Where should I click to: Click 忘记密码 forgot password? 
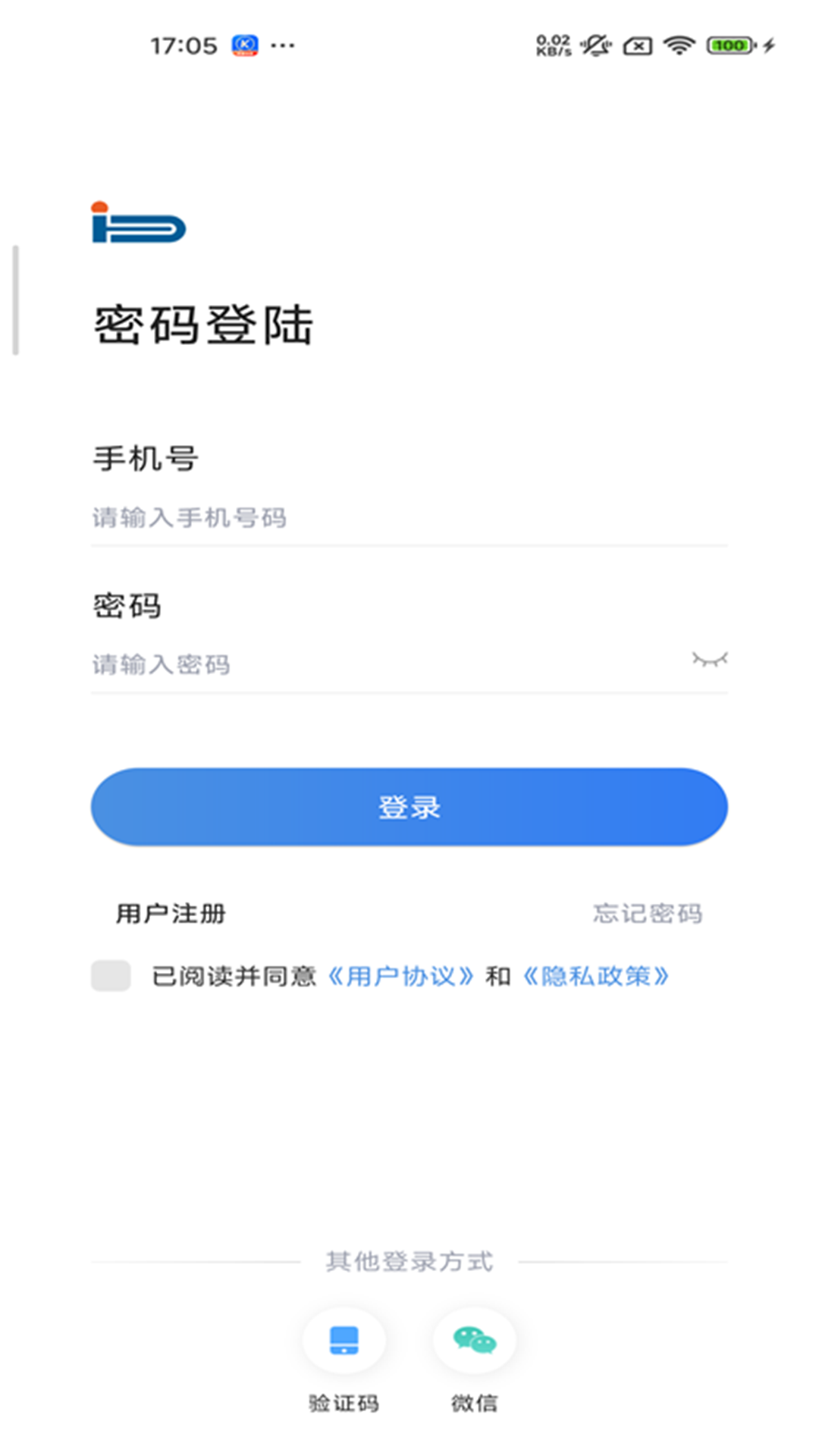648,914
